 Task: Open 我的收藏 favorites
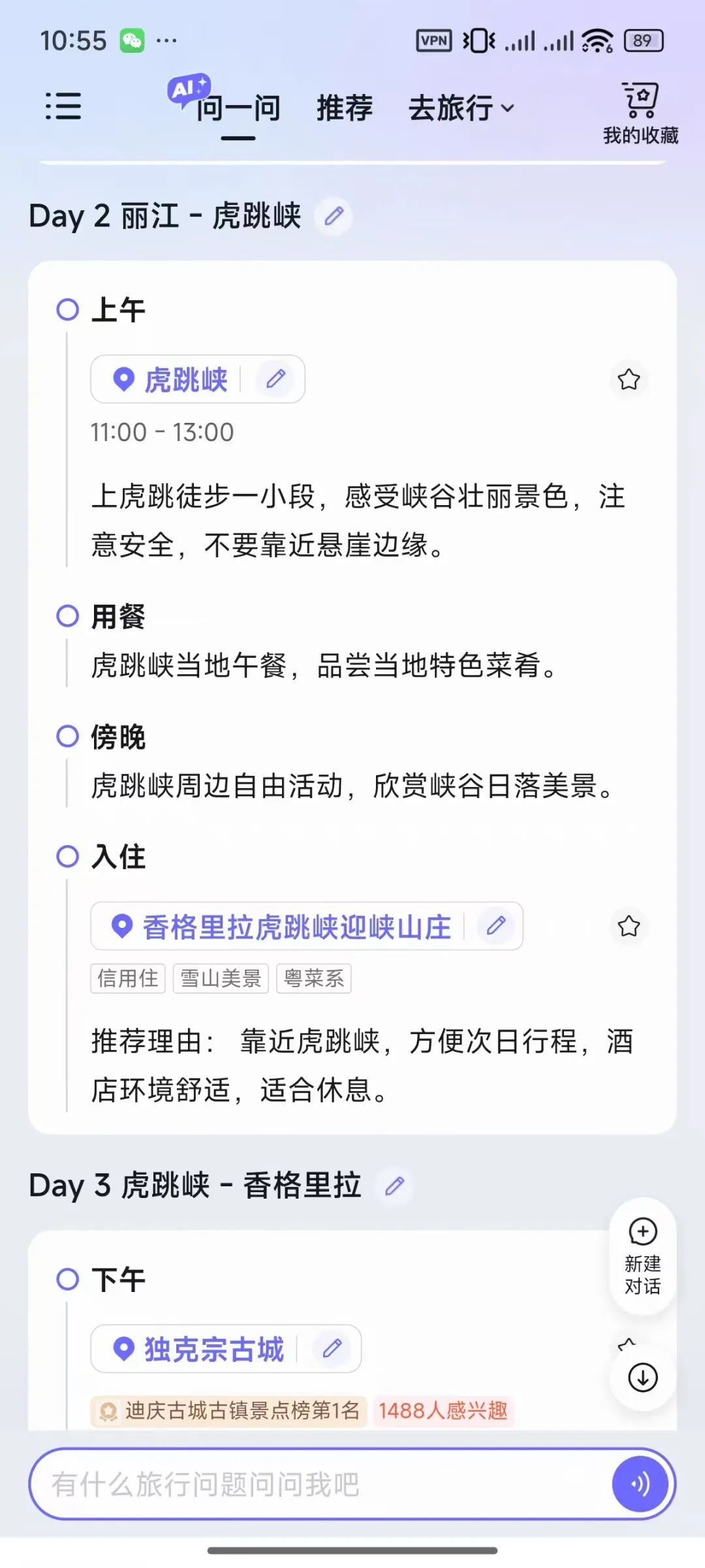pos(640,112)
